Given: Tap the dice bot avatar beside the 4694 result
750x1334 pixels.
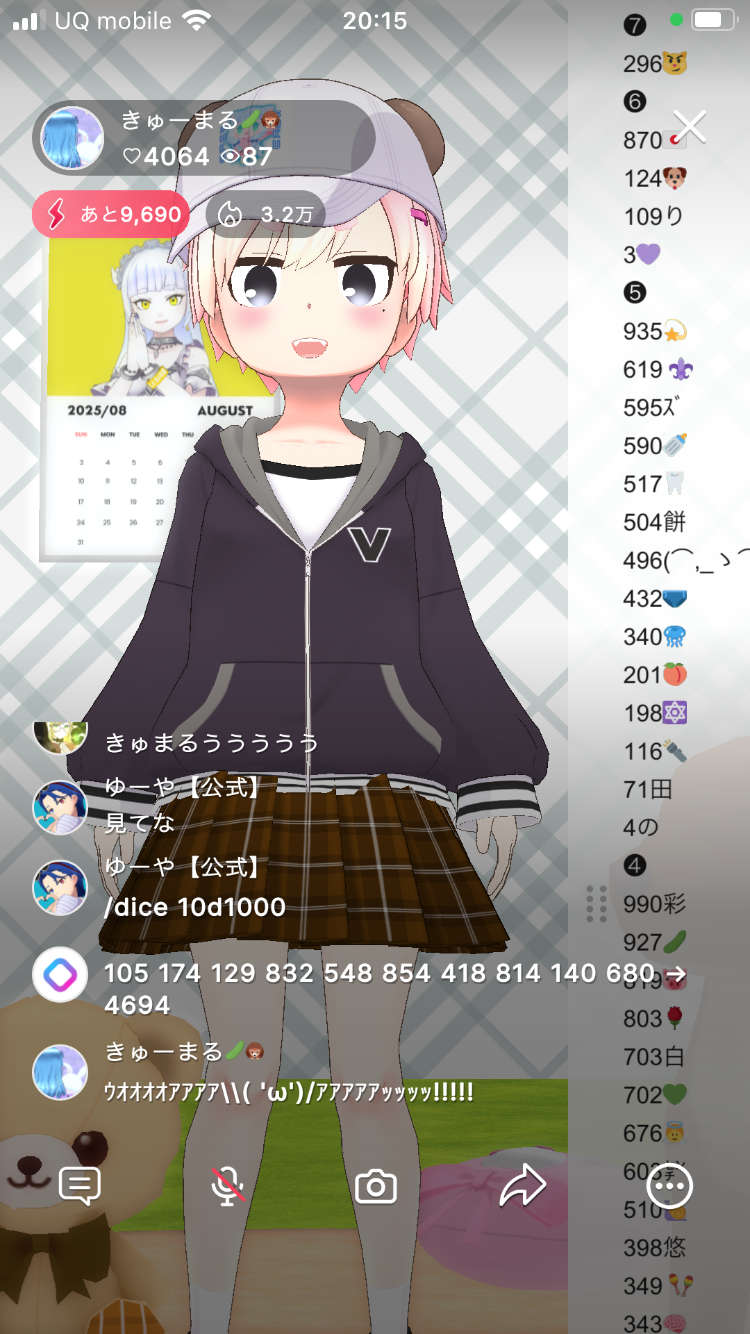Looking at the screenshot, I should (60, 974).
